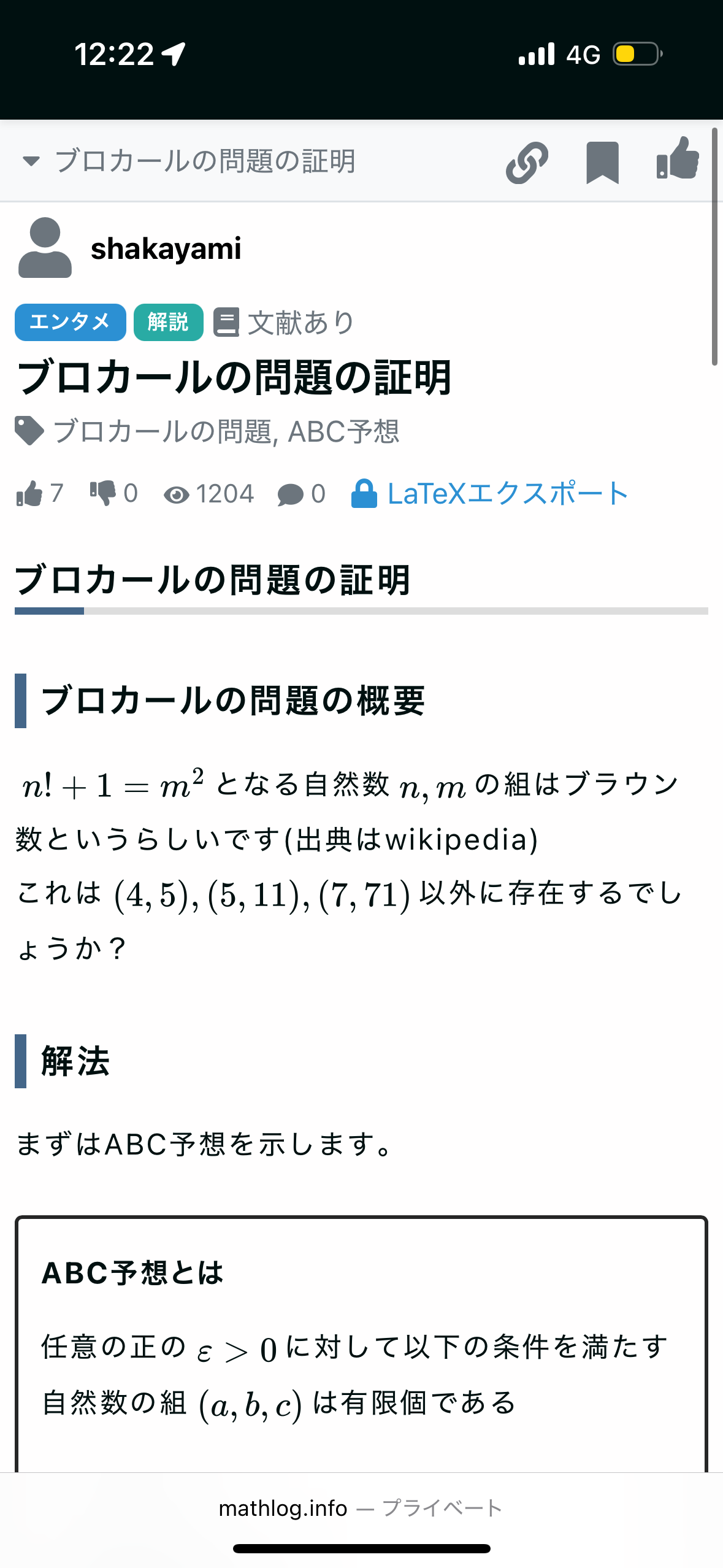Open the ABC予想 tag
The height and width of the screenshot is (1568, 723).
343,431
